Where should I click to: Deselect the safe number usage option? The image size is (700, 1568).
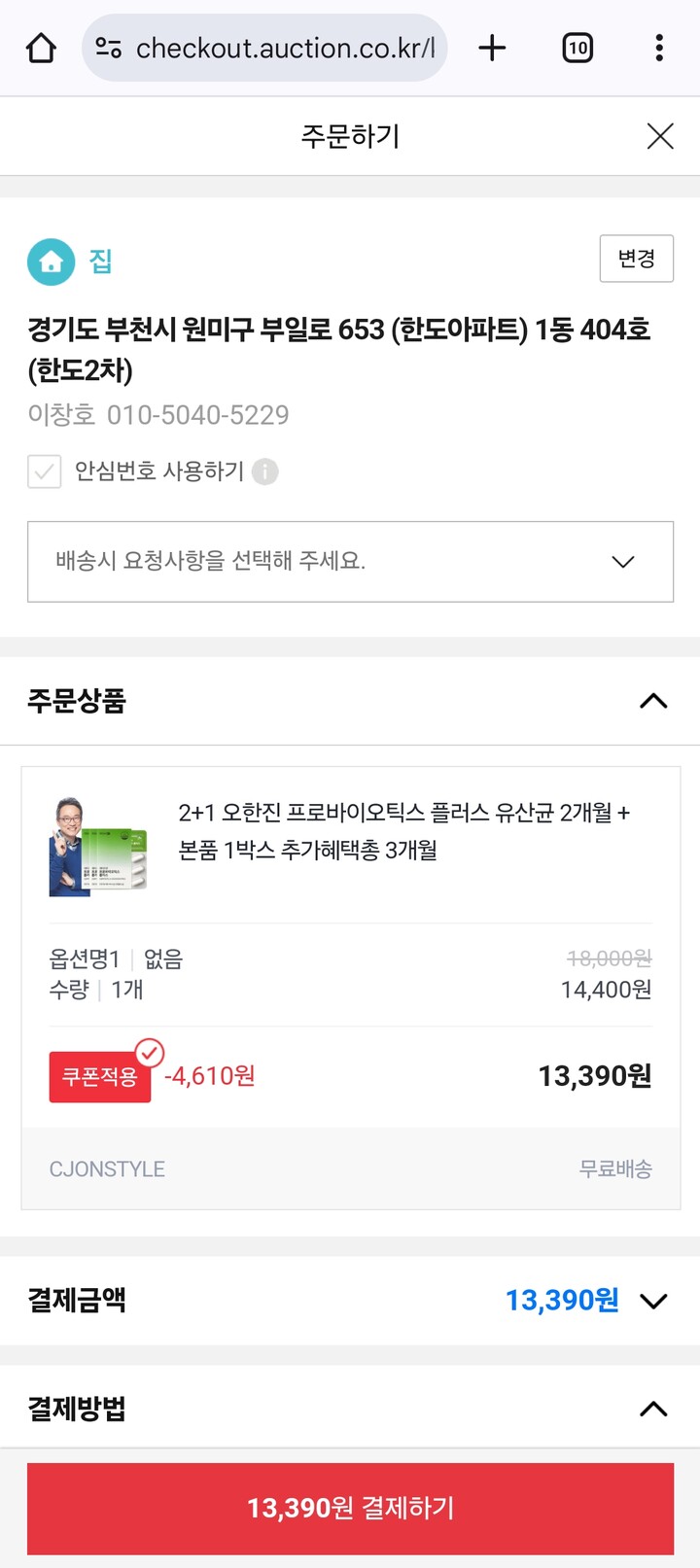point(44,471)
